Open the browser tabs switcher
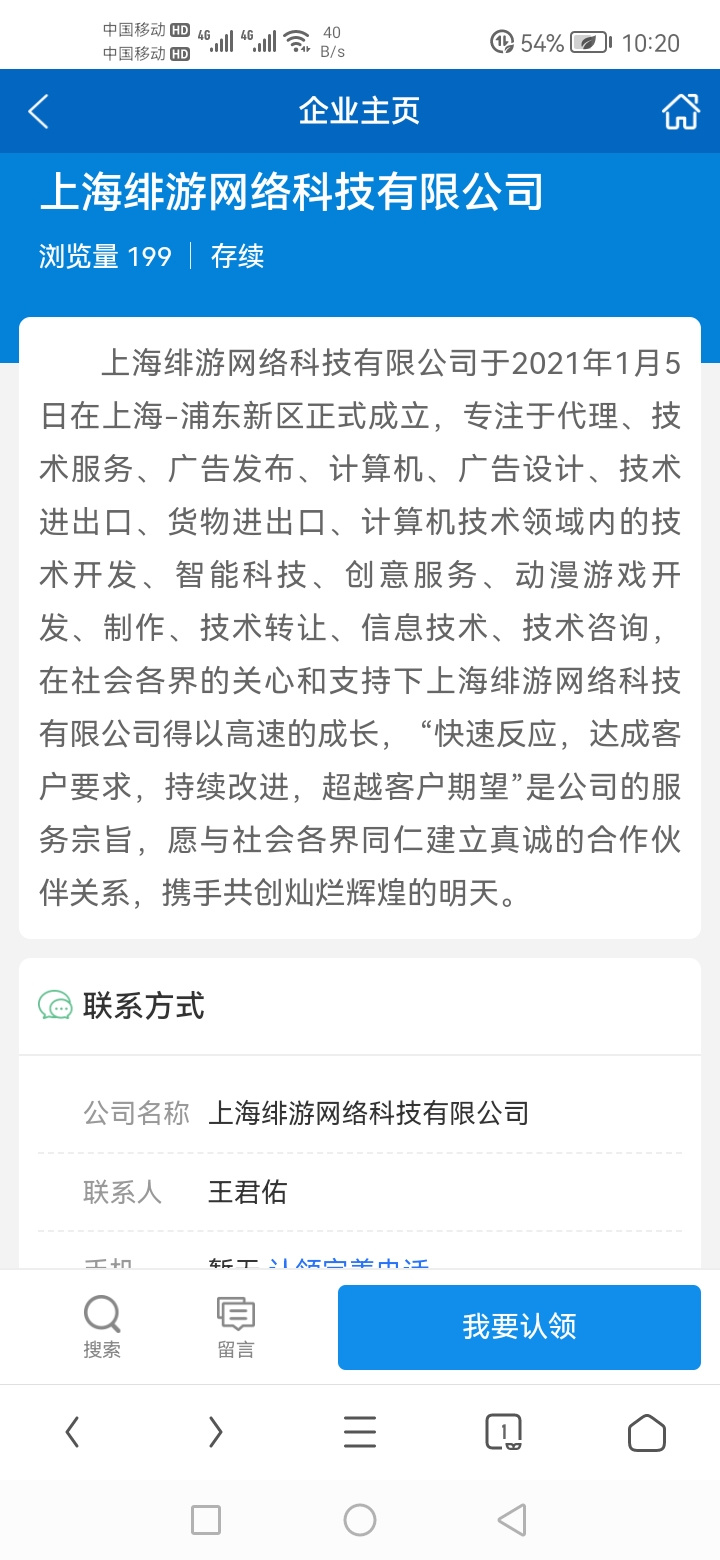720x1560 pixels. click(503, 1433)
